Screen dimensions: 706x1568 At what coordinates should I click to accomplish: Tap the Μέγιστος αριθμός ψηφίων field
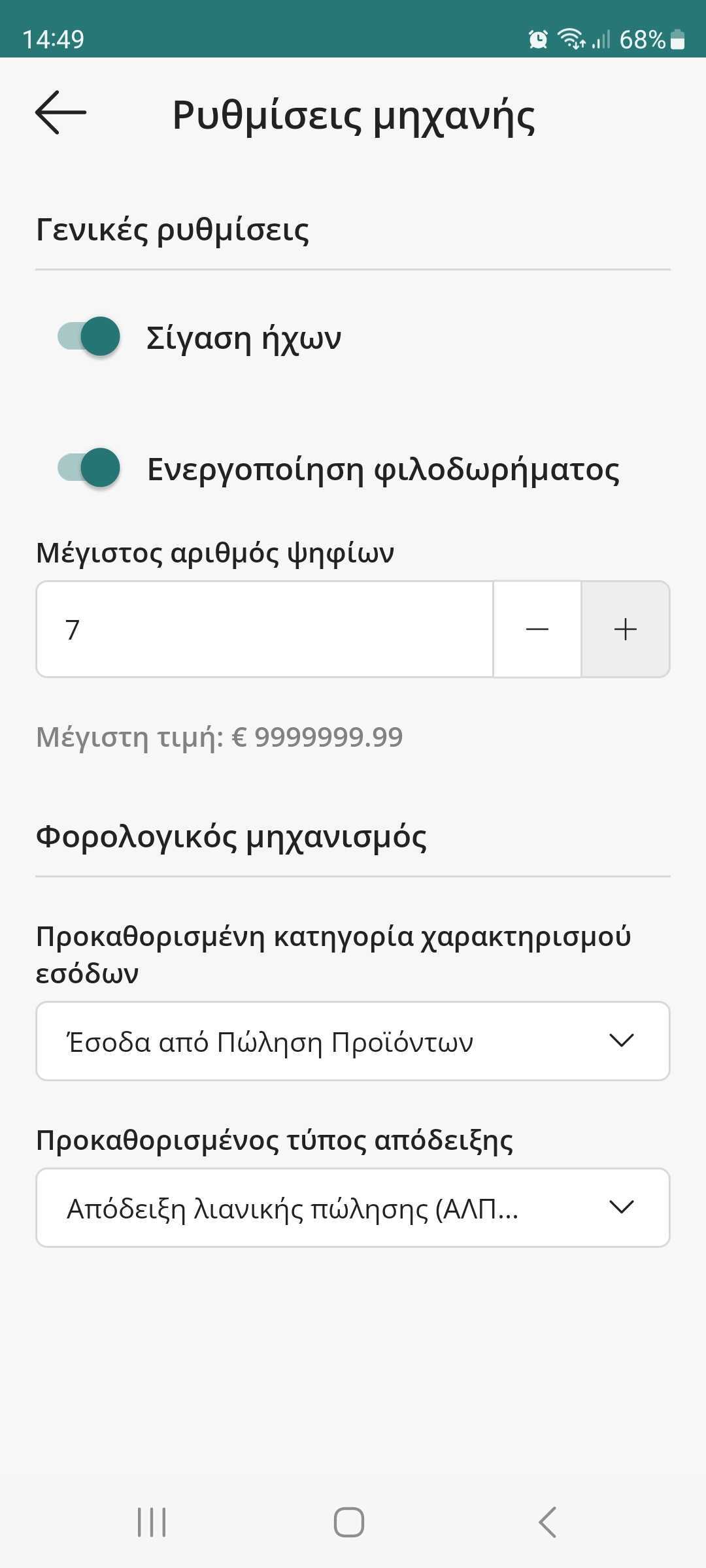[x=265, y=629]
